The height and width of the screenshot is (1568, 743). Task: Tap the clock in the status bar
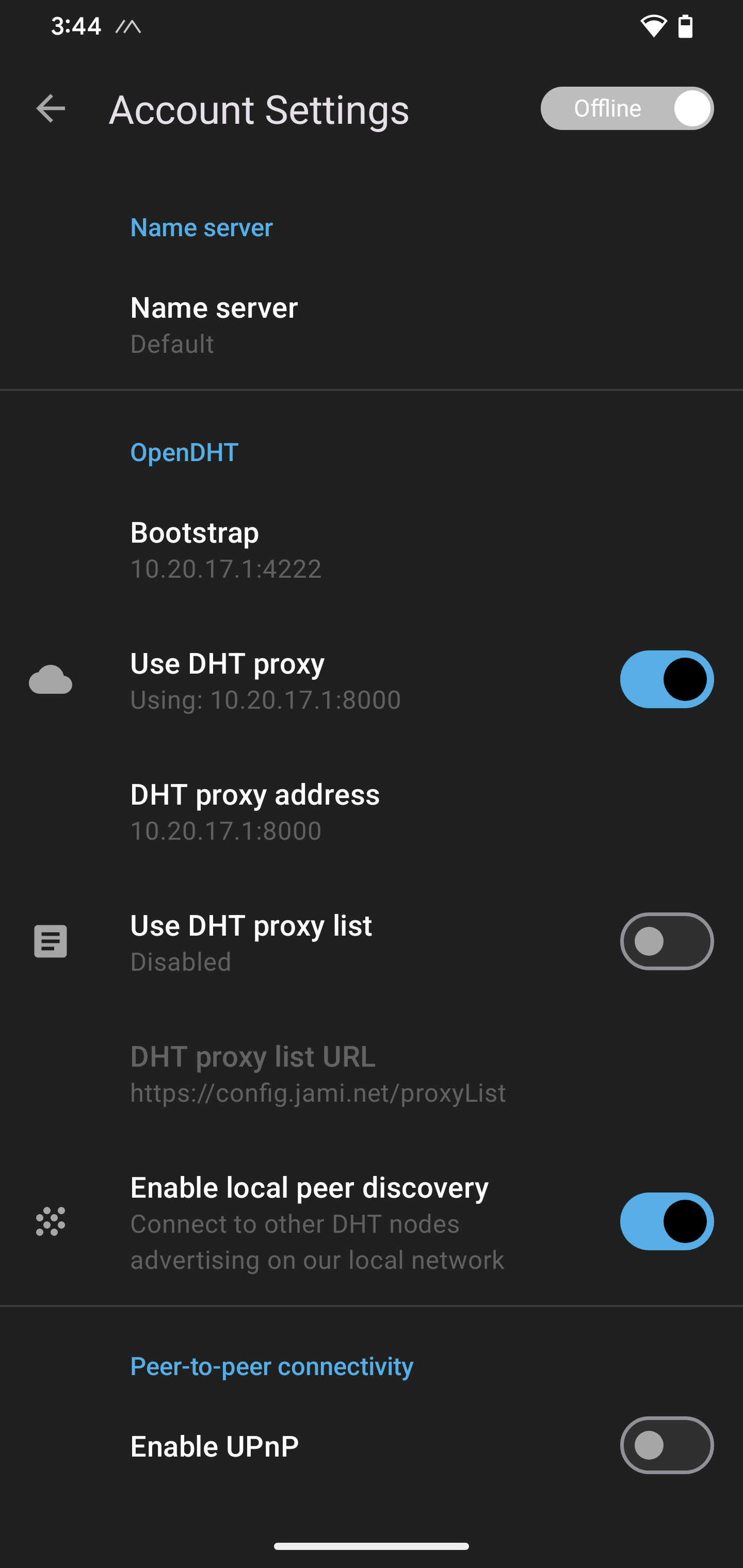tap(75, 26)
